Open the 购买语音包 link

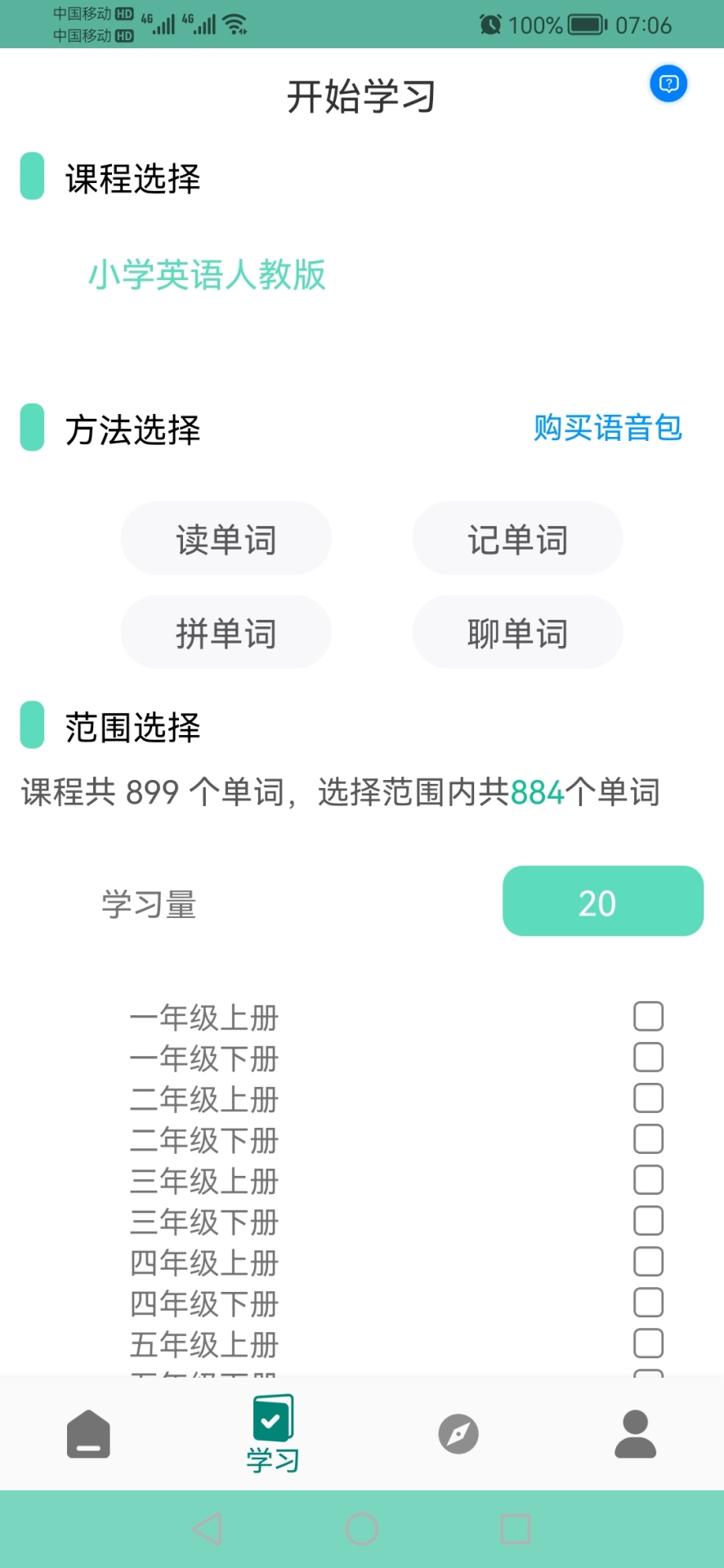click(x=607, y=427)
